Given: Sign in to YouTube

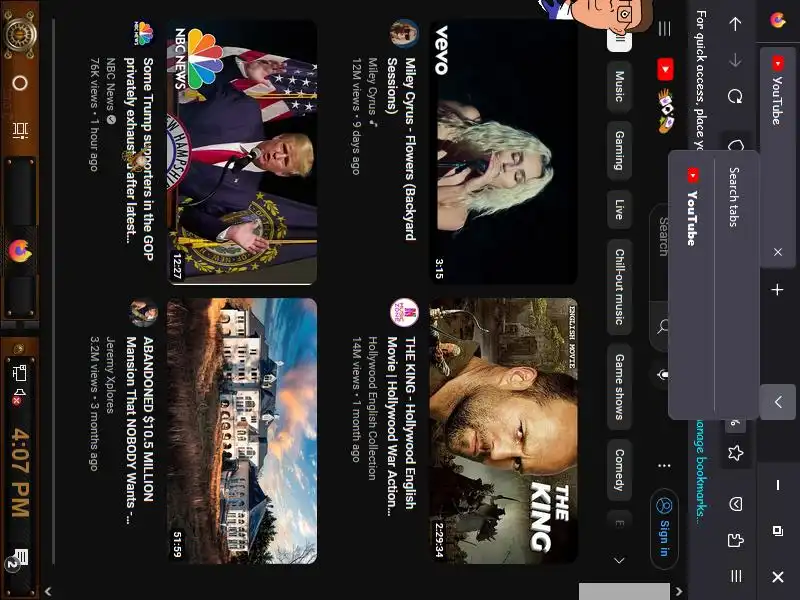Looking at the screenshot, I should pyautogui.click(x=664, y=526).
